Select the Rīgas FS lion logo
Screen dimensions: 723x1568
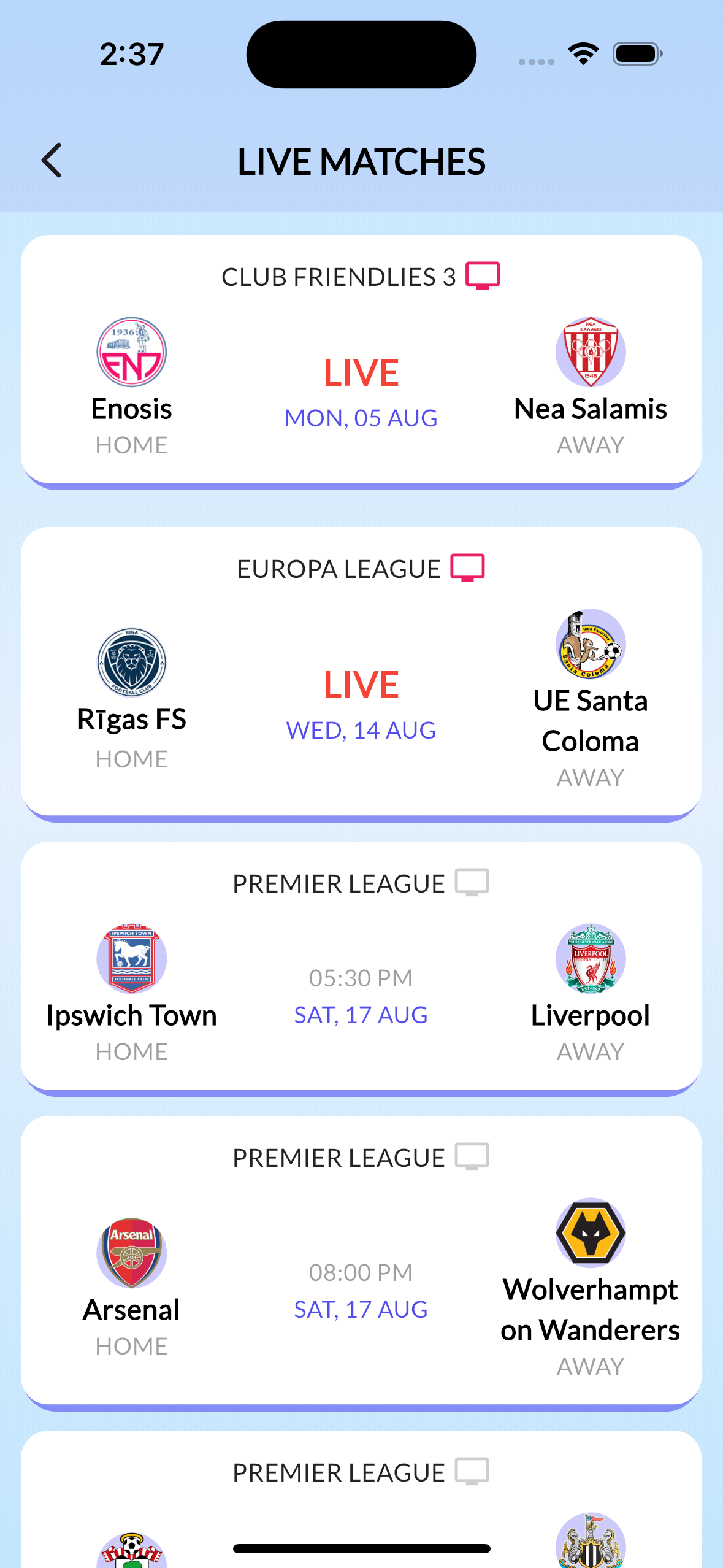(131, 663)
